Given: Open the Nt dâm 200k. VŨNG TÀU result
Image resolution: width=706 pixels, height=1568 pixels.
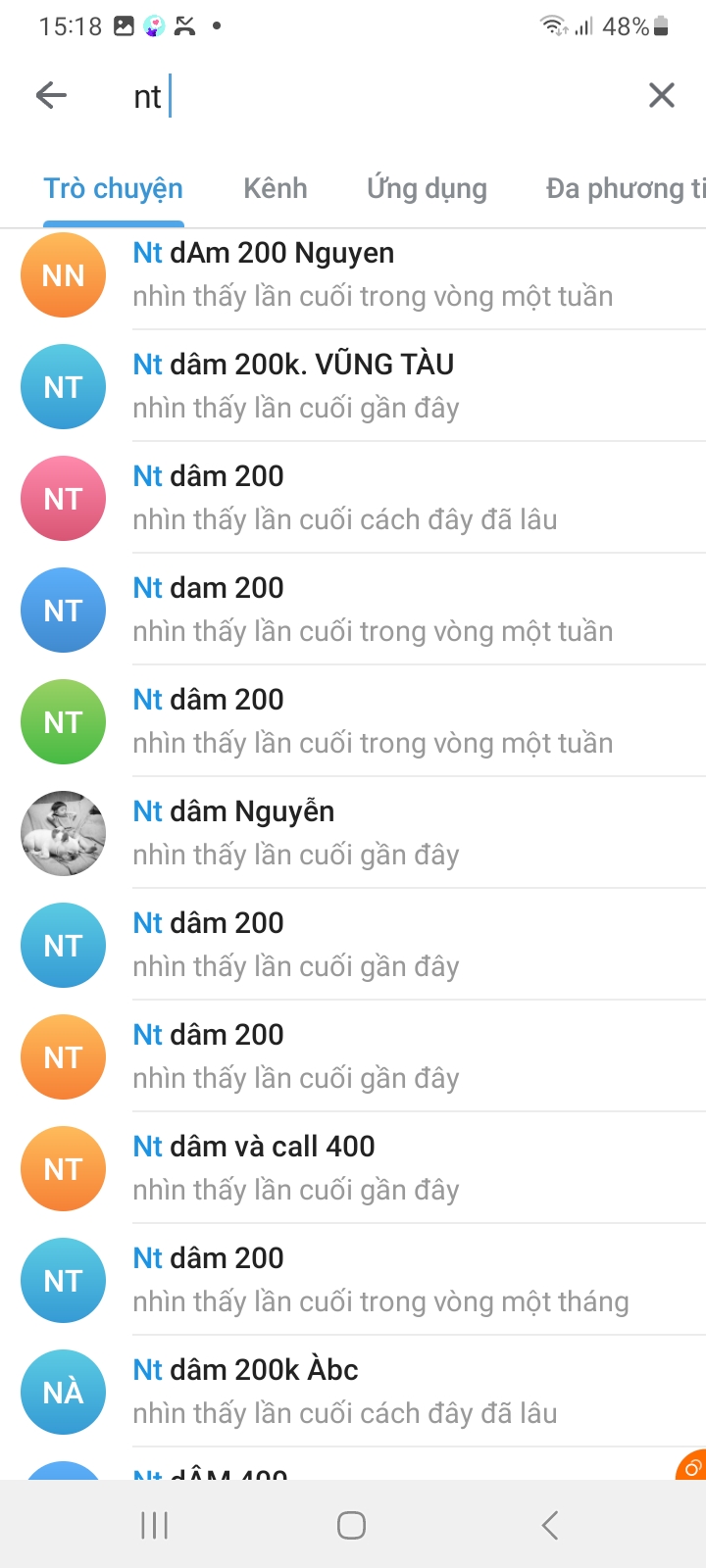Looking at the screenshot, I should (353, 387).
